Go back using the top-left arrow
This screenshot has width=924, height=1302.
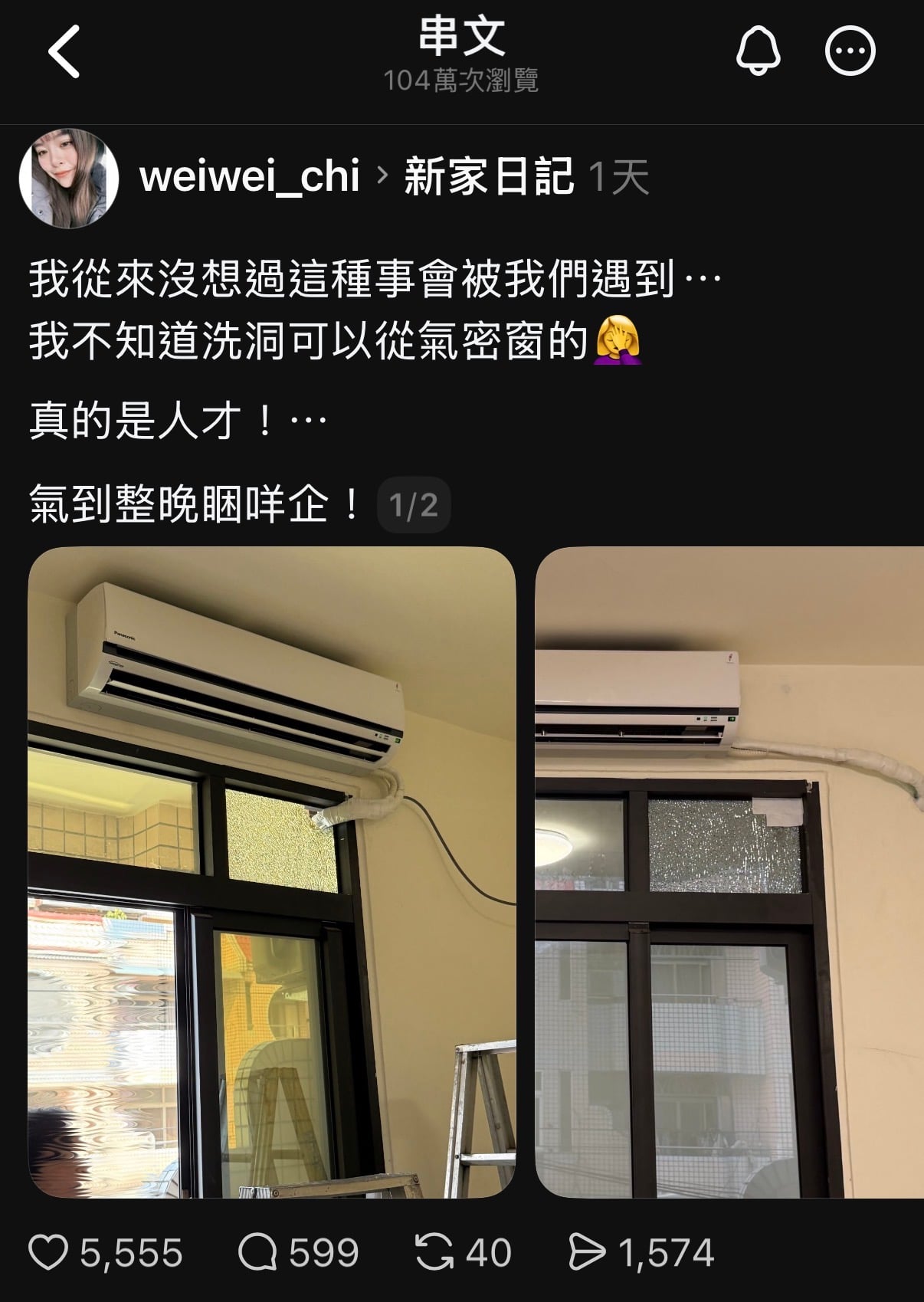click(64, 51)
